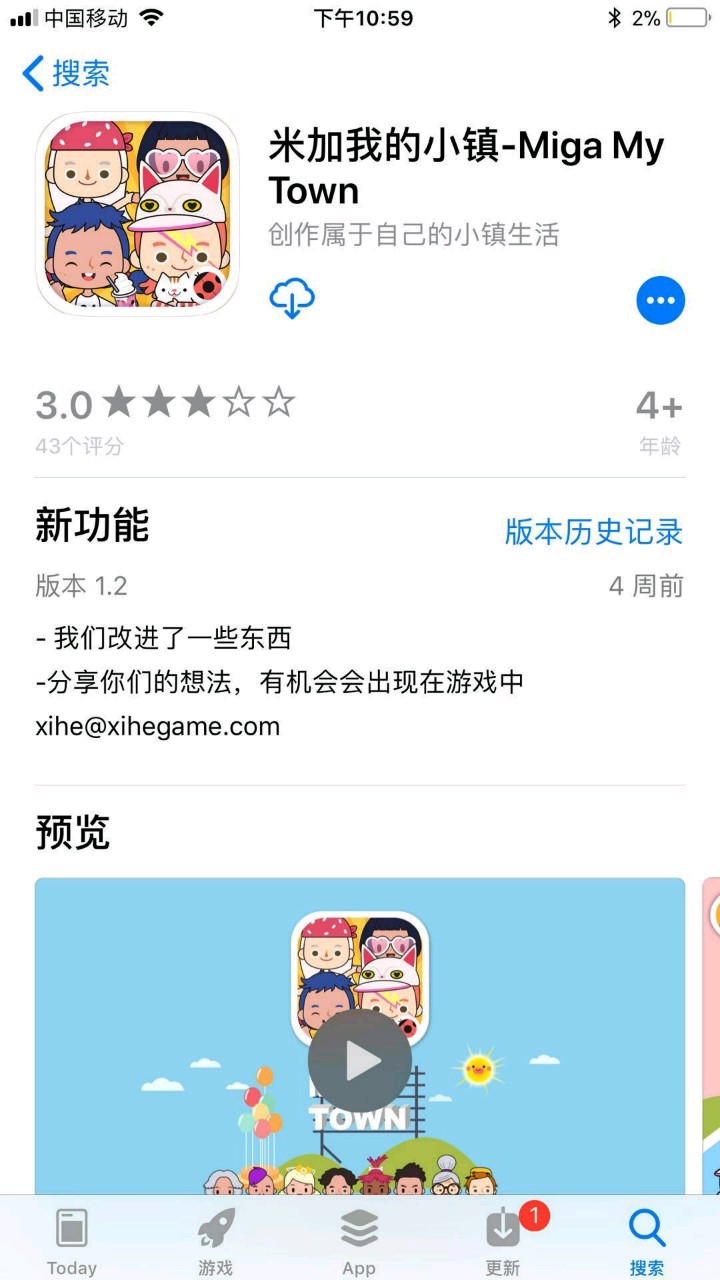The width and height of the screenshot is (720, 1280).
Task: Switch to the 游戏 tab
Action: [x=216, y=1240]
